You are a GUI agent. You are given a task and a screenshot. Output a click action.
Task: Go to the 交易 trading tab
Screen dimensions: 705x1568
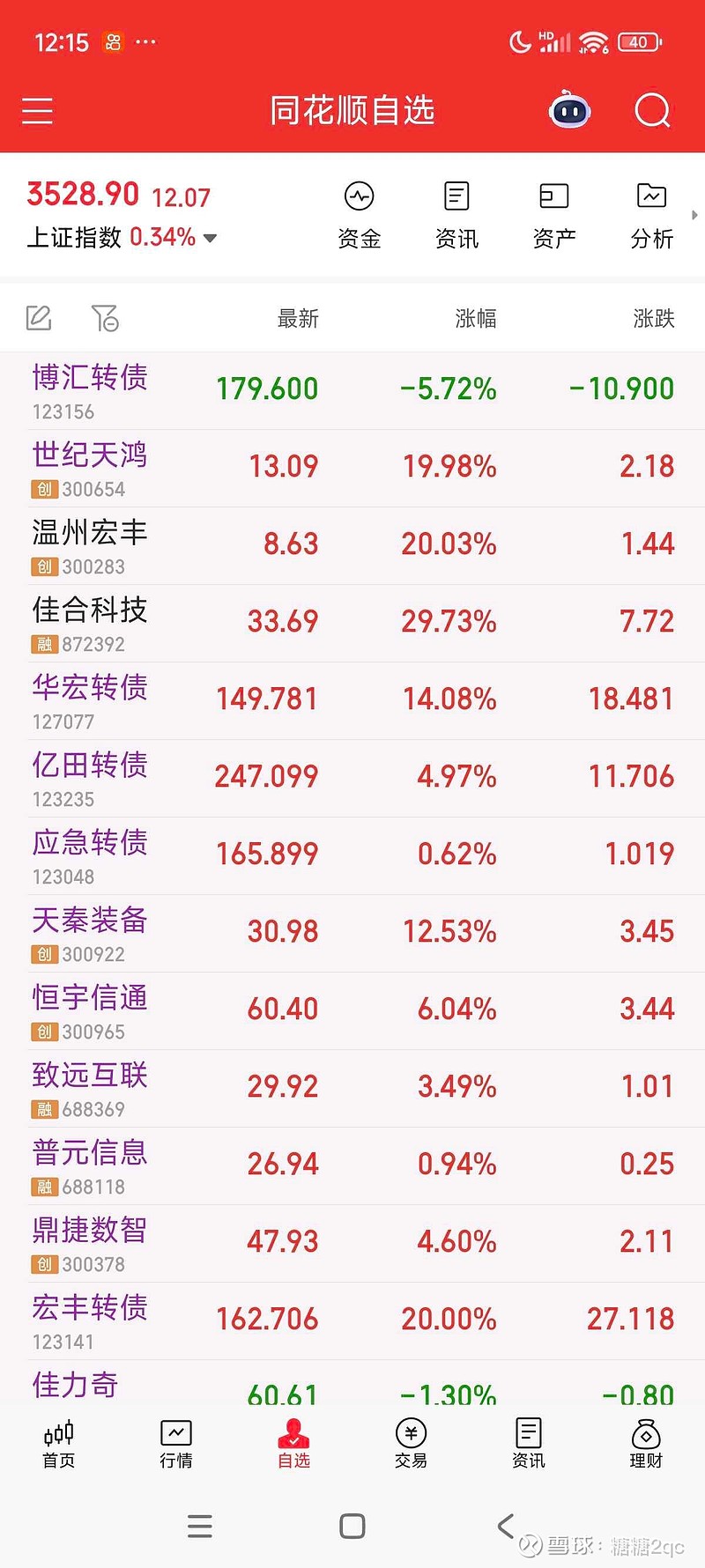click(411, 1445)
